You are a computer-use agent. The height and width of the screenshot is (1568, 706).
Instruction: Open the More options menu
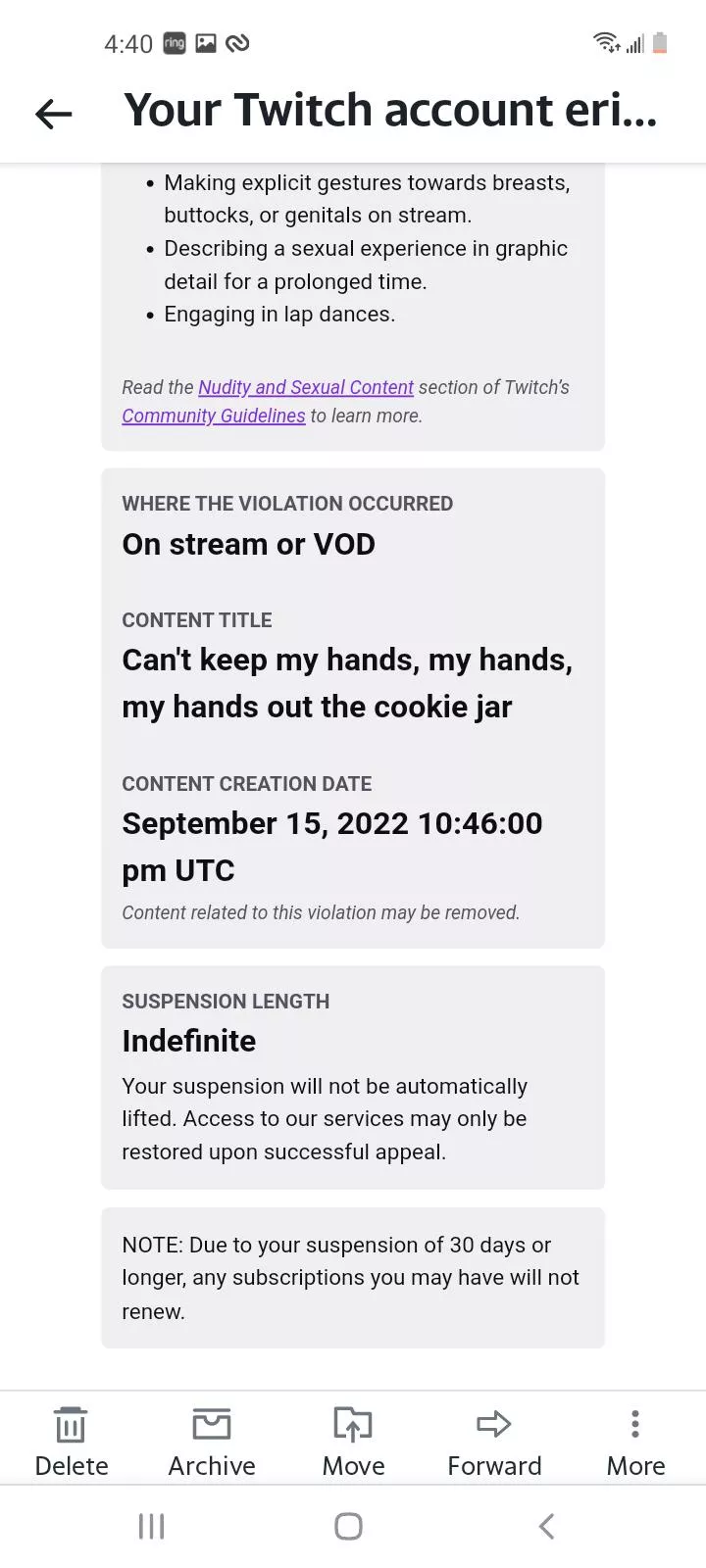click(635, 1441)
